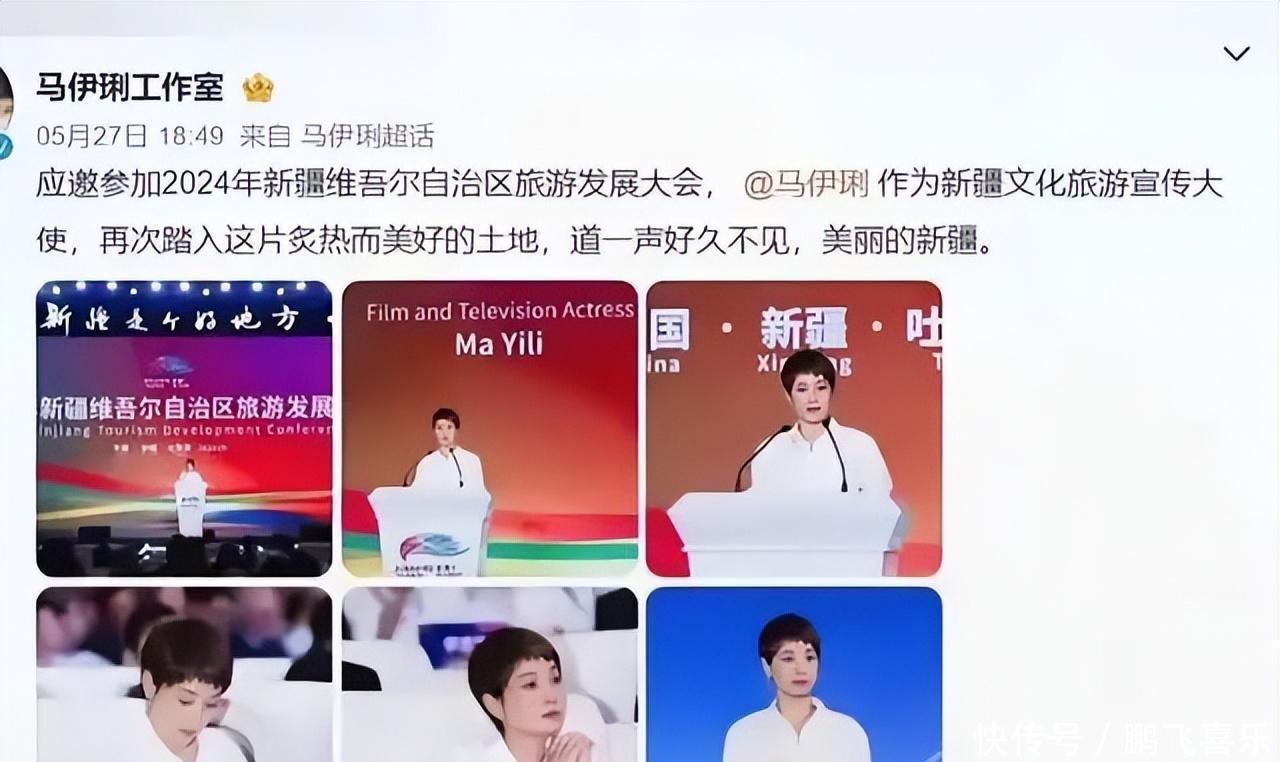Image resolution: width=1280 pixels, height=762 pixels.
Task: Open the @马伊琍 mention link
Action: click(x=807, y=185)
